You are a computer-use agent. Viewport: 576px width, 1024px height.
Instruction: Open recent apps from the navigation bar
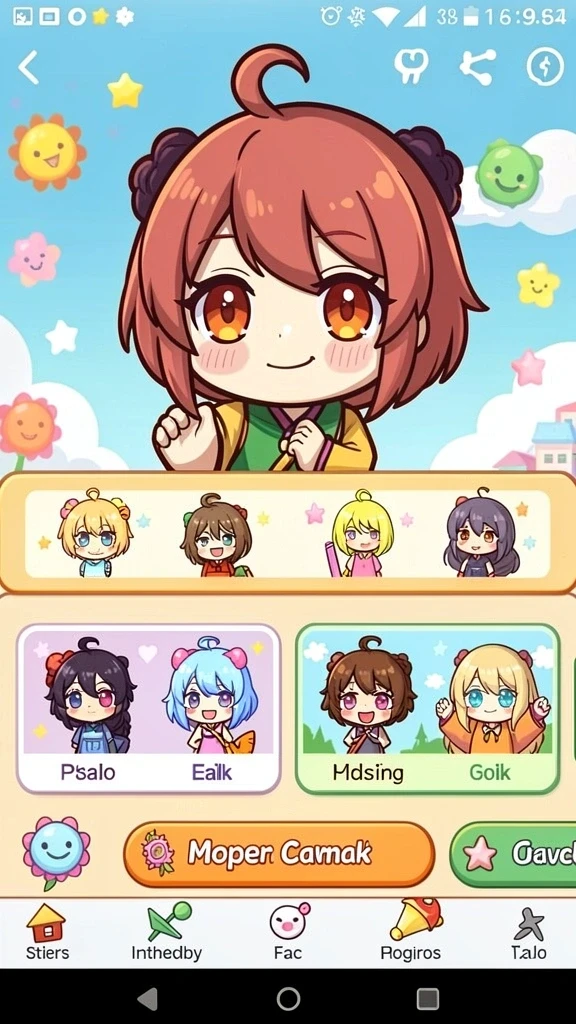tap(428, 999)
